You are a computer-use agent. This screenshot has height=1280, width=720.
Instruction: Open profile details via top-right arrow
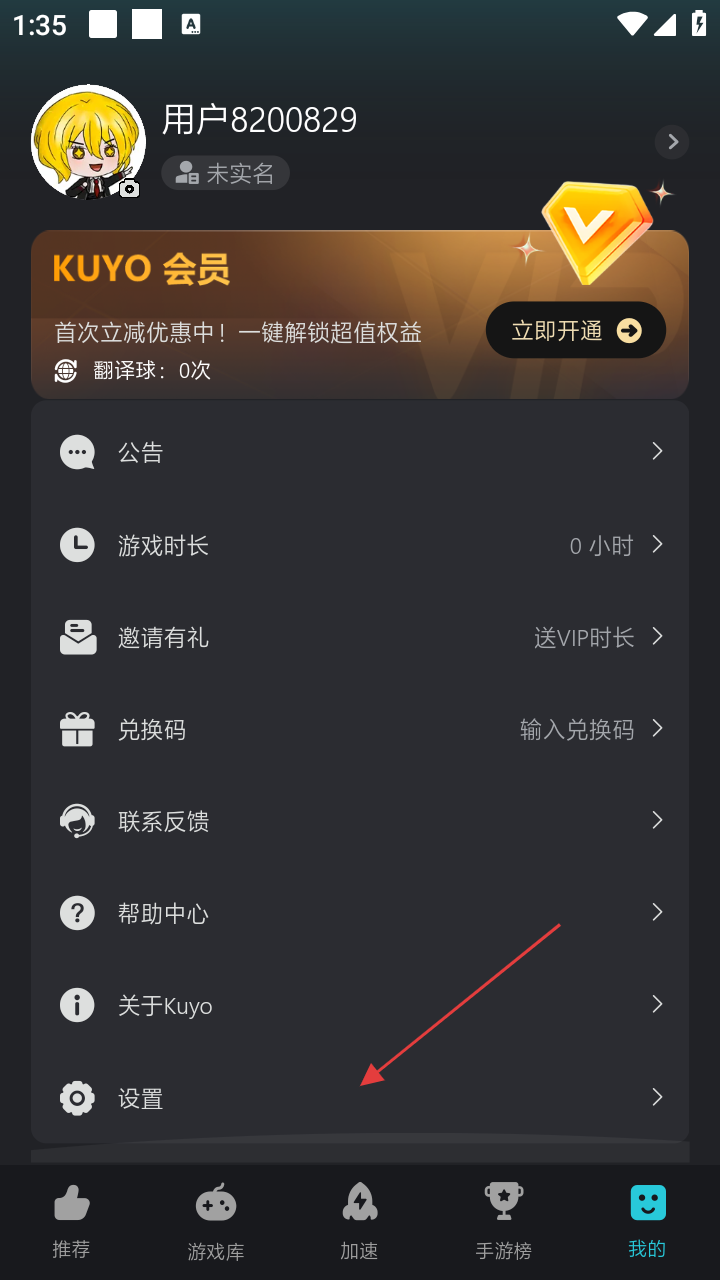672,142
